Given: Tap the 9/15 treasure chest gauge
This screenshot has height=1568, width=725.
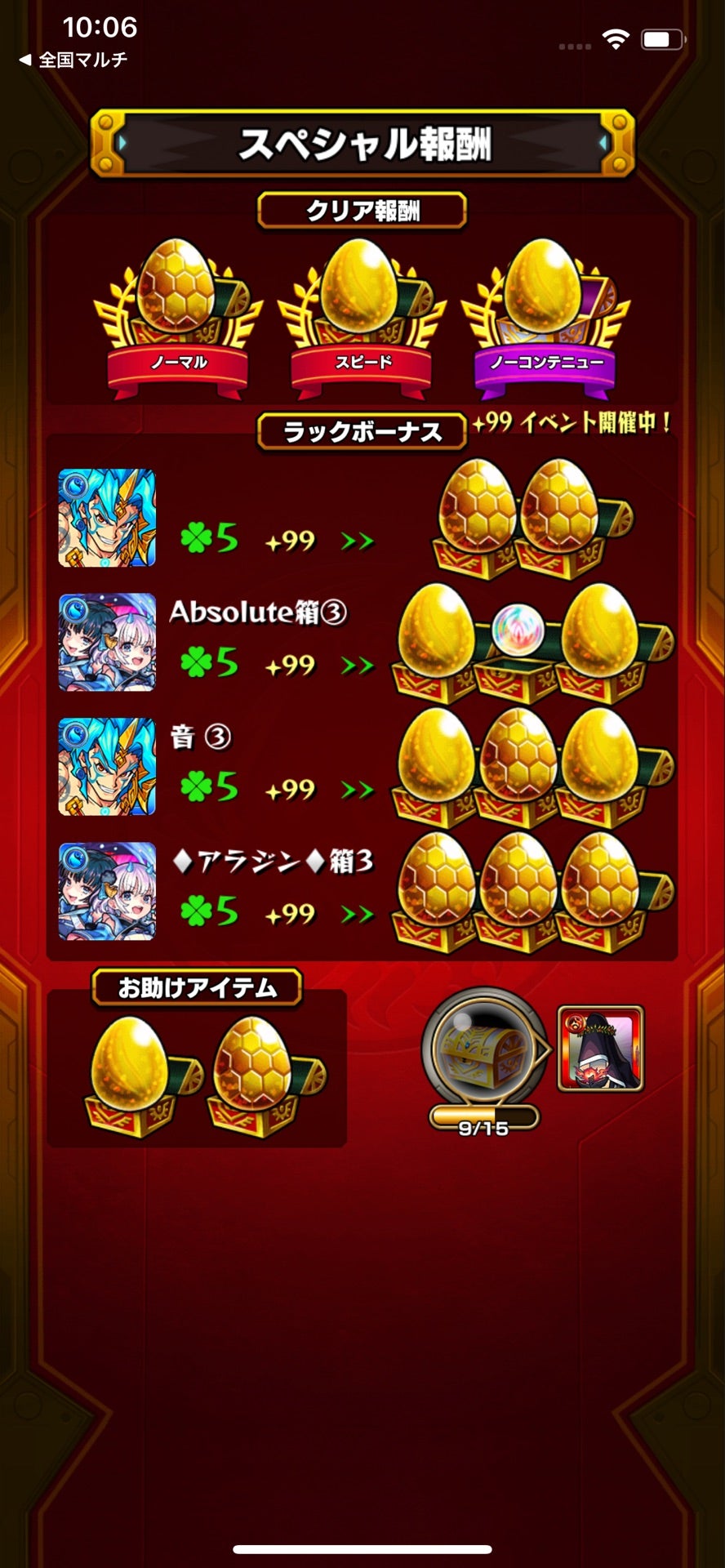Looking at the screenshot, I should point(483,1058).
